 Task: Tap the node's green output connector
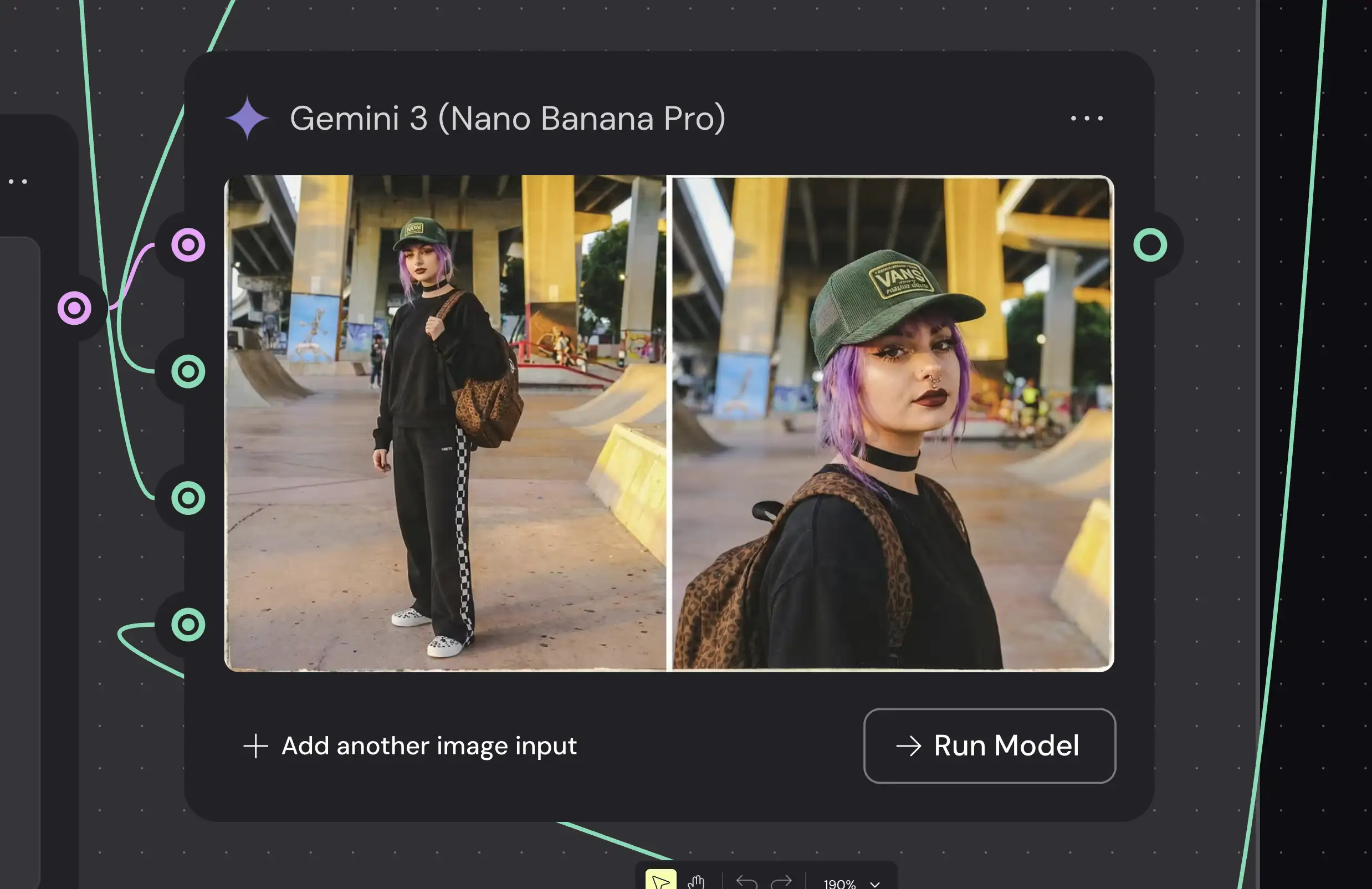tap(1150, 245)
